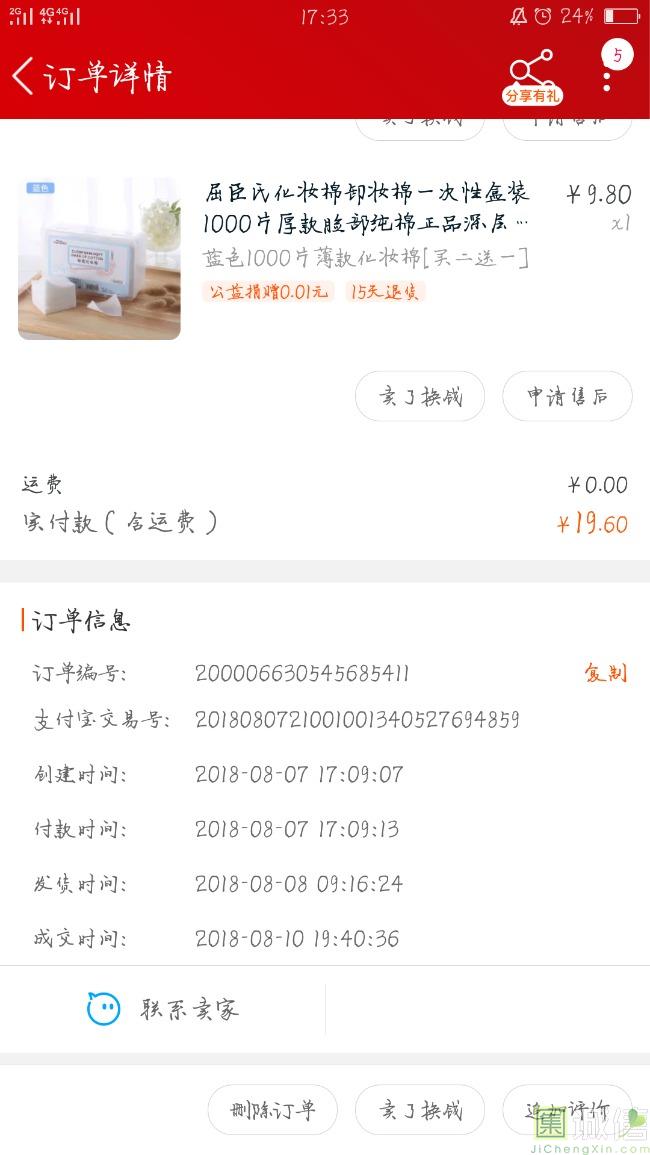
Task: Go back from the 订单详情 page
Action: click(x=24, y=76)
